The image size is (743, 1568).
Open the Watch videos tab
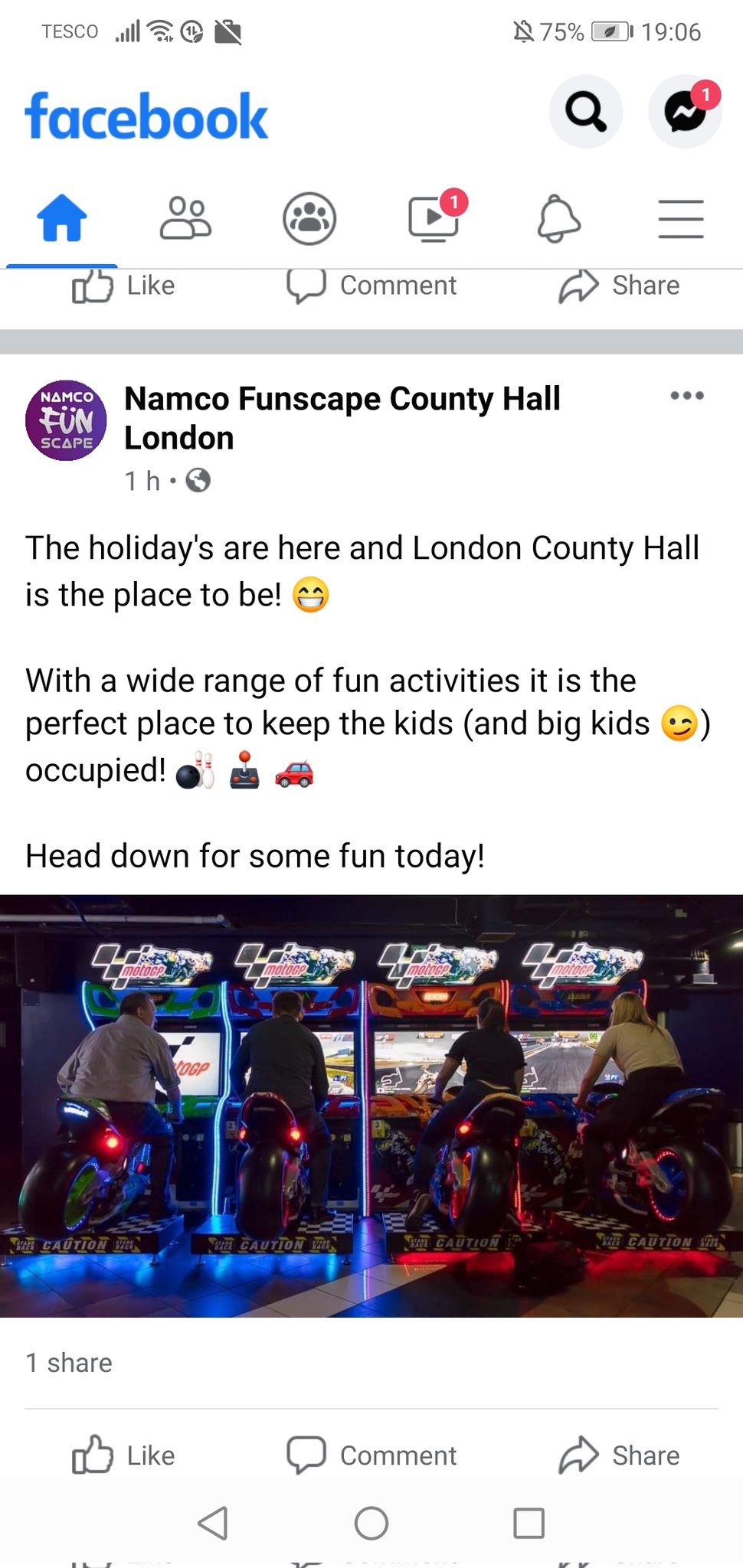click(x=434, y=219)
